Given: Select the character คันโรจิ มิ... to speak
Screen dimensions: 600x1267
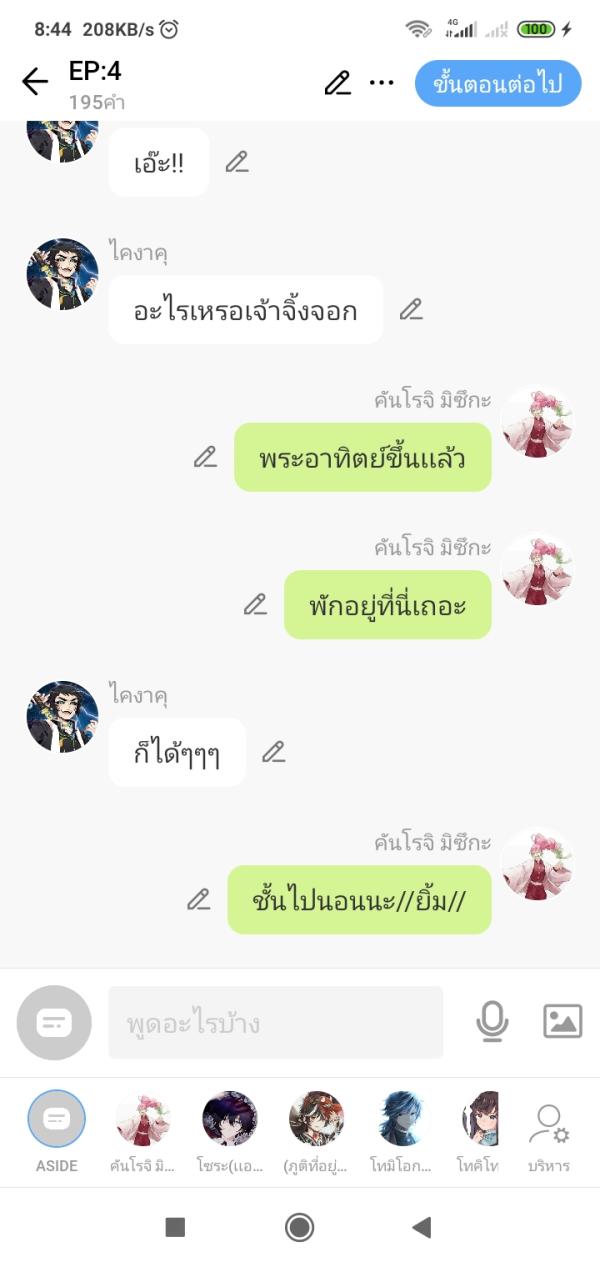Looking at the screenshot, I should 142,1120.
